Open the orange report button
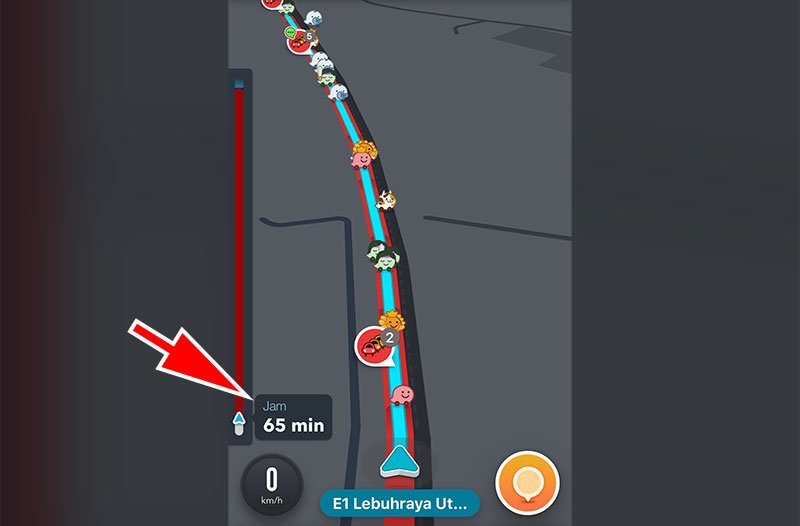Viewport: 800px width, 526px height. 526,483
